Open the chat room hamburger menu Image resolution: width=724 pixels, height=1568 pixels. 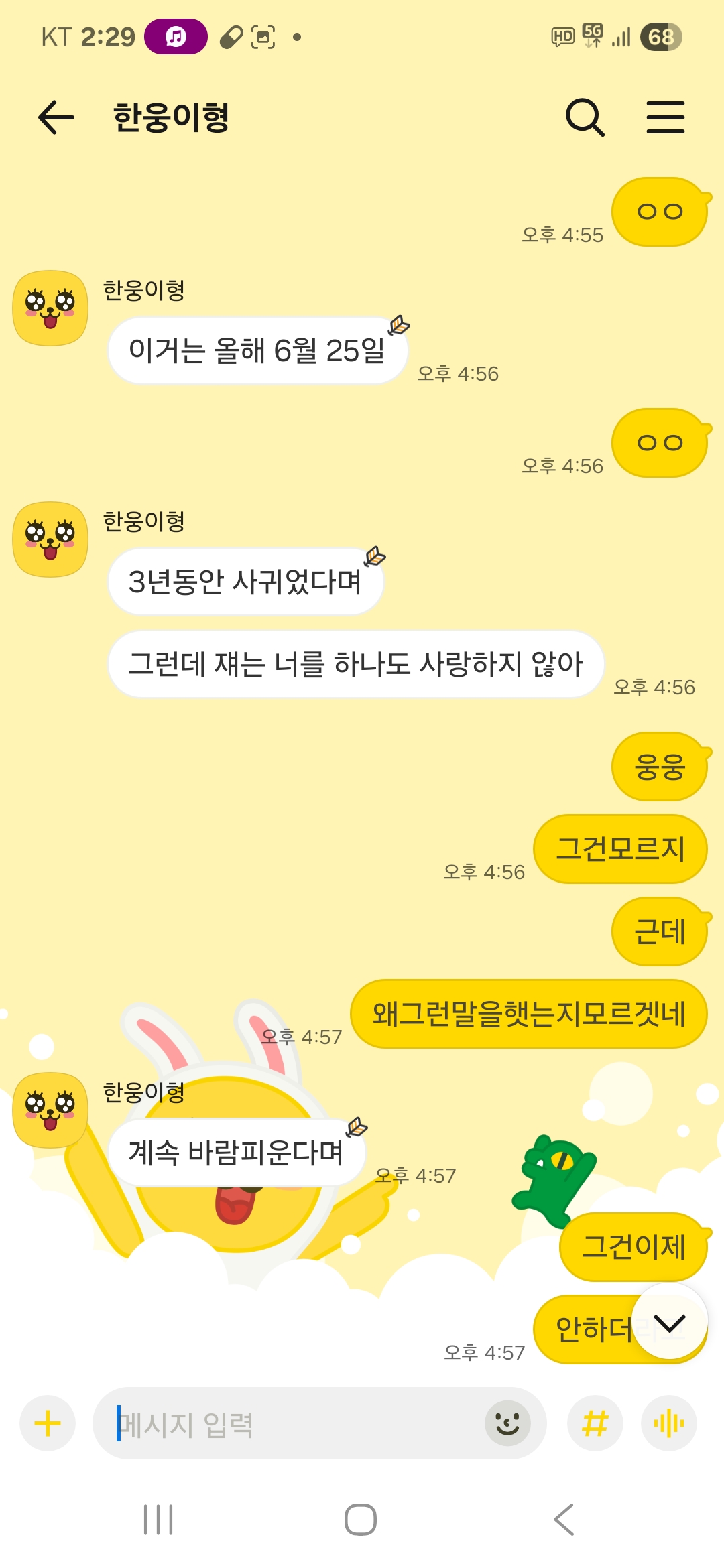[665, 117]
